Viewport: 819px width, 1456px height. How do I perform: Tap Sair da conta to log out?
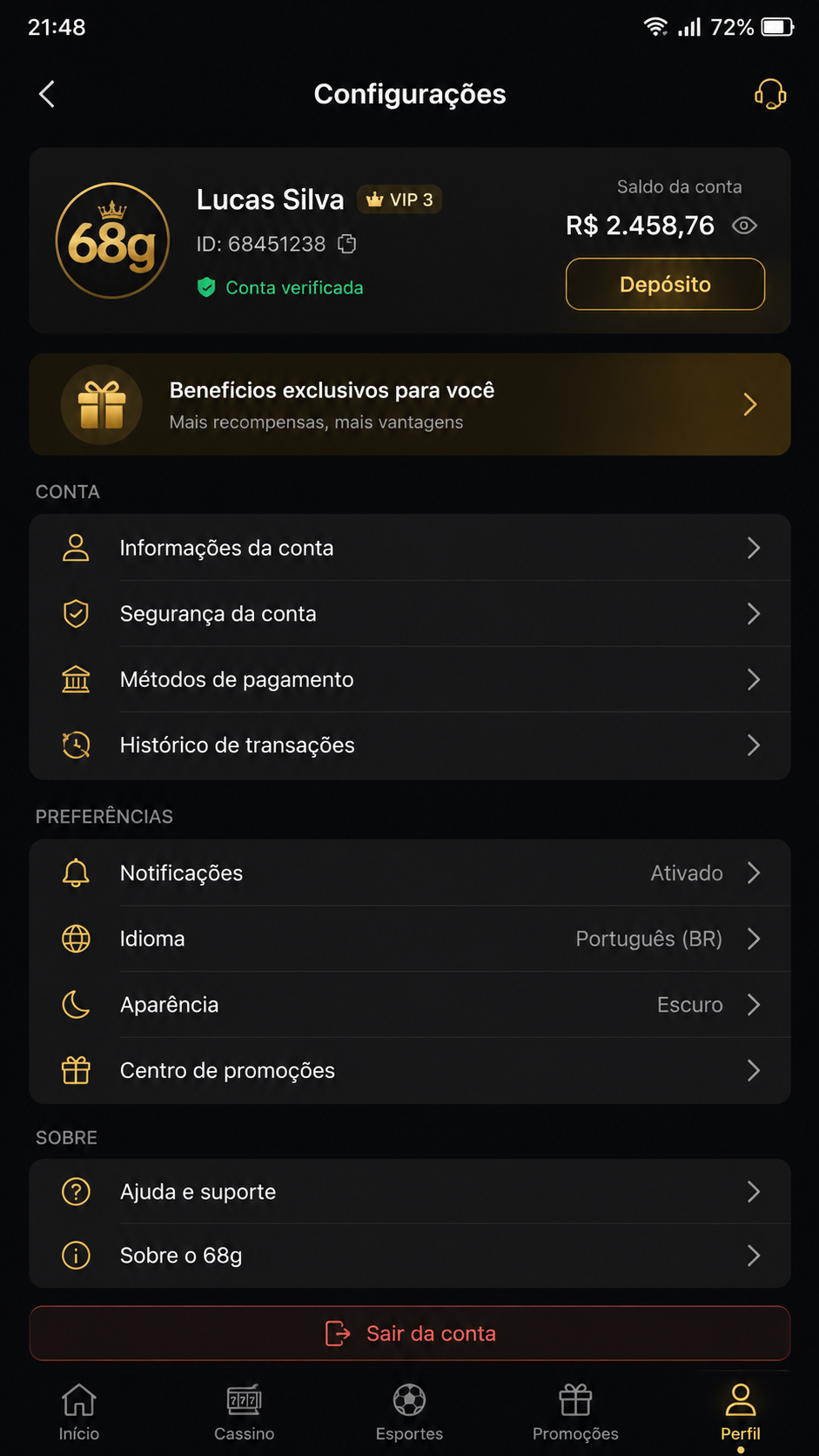410,1333
